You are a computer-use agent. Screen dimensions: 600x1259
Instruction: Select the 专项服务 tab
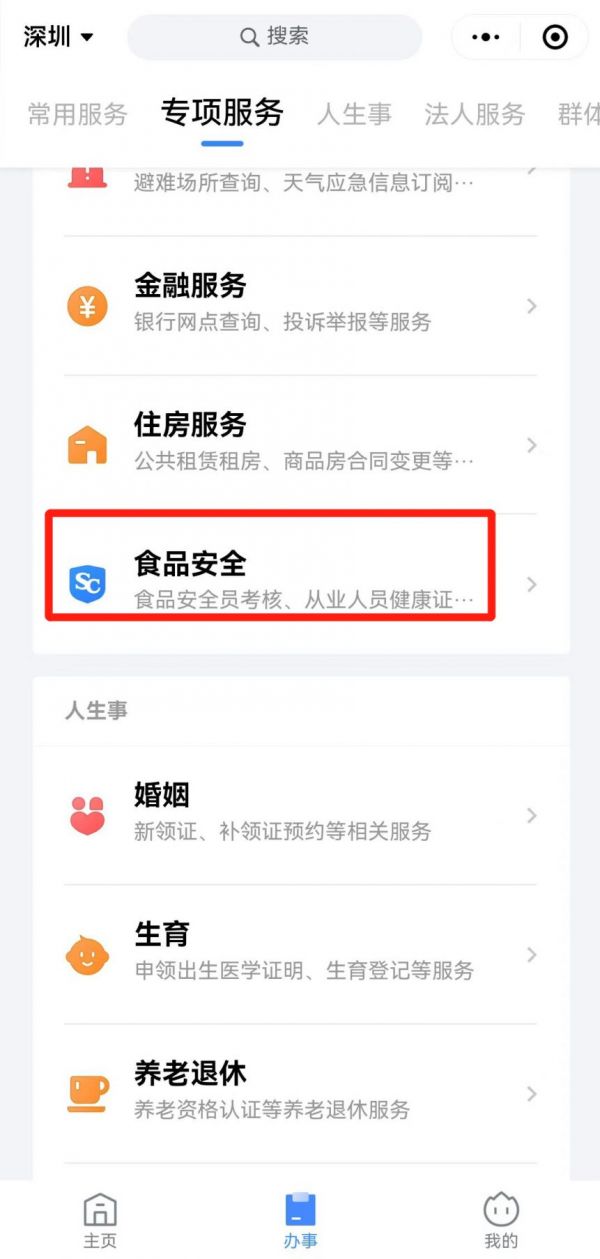[222, 114]
